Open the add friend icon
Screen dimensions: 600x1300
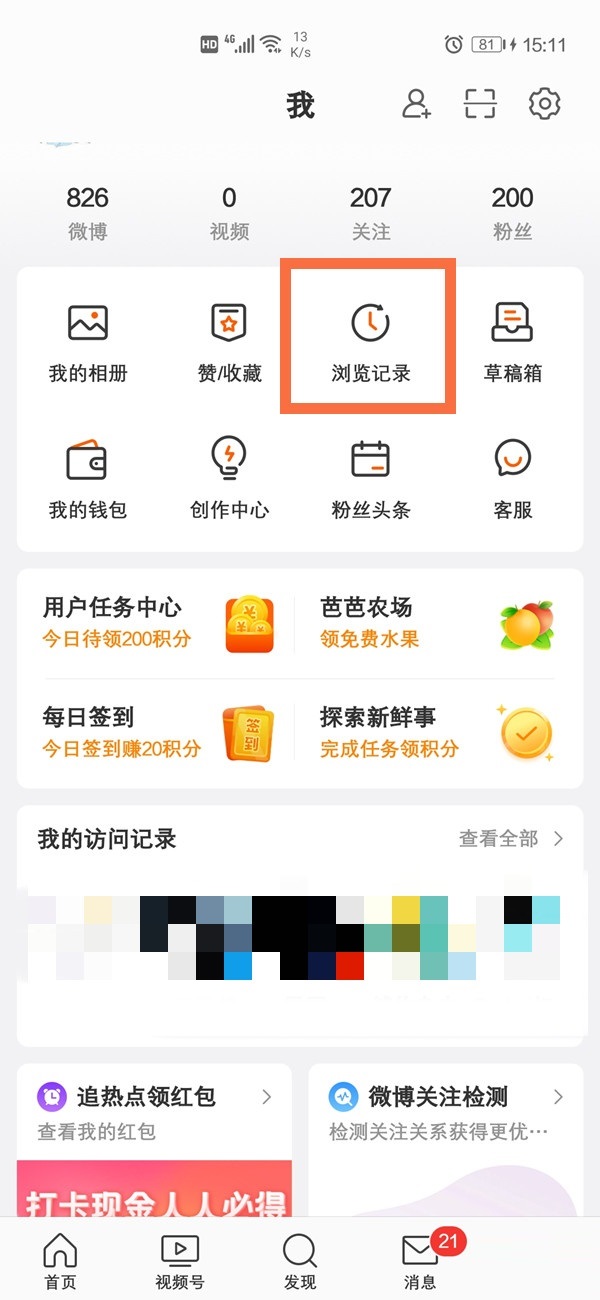click(x=416, y=104)
